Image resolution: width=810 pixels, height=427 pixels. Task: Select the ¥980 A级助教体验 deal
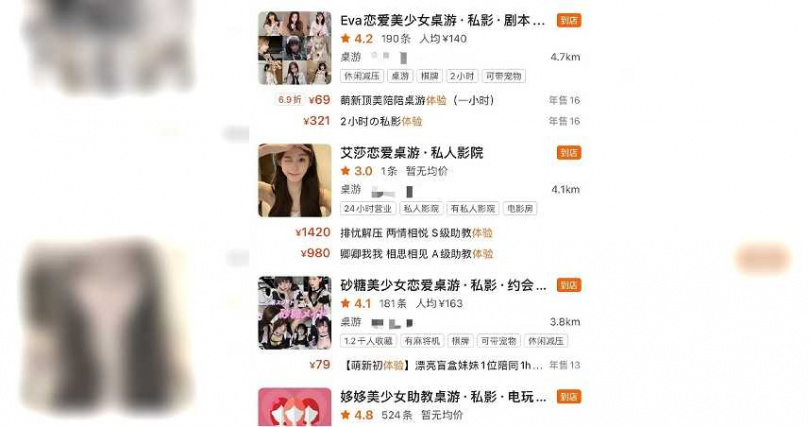point(416,254)
